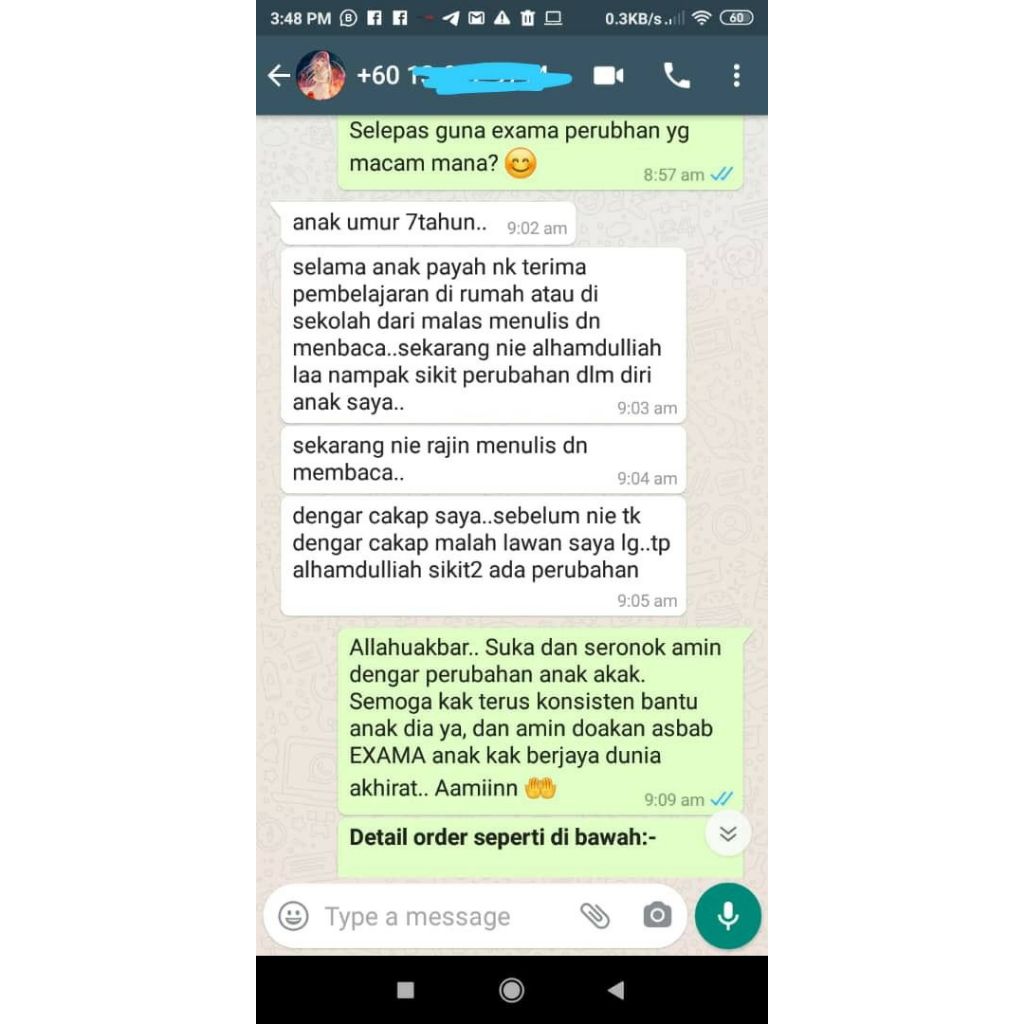Attach a file with the paperclip
Screen dimensions: 1024x1024
[595, 916]
